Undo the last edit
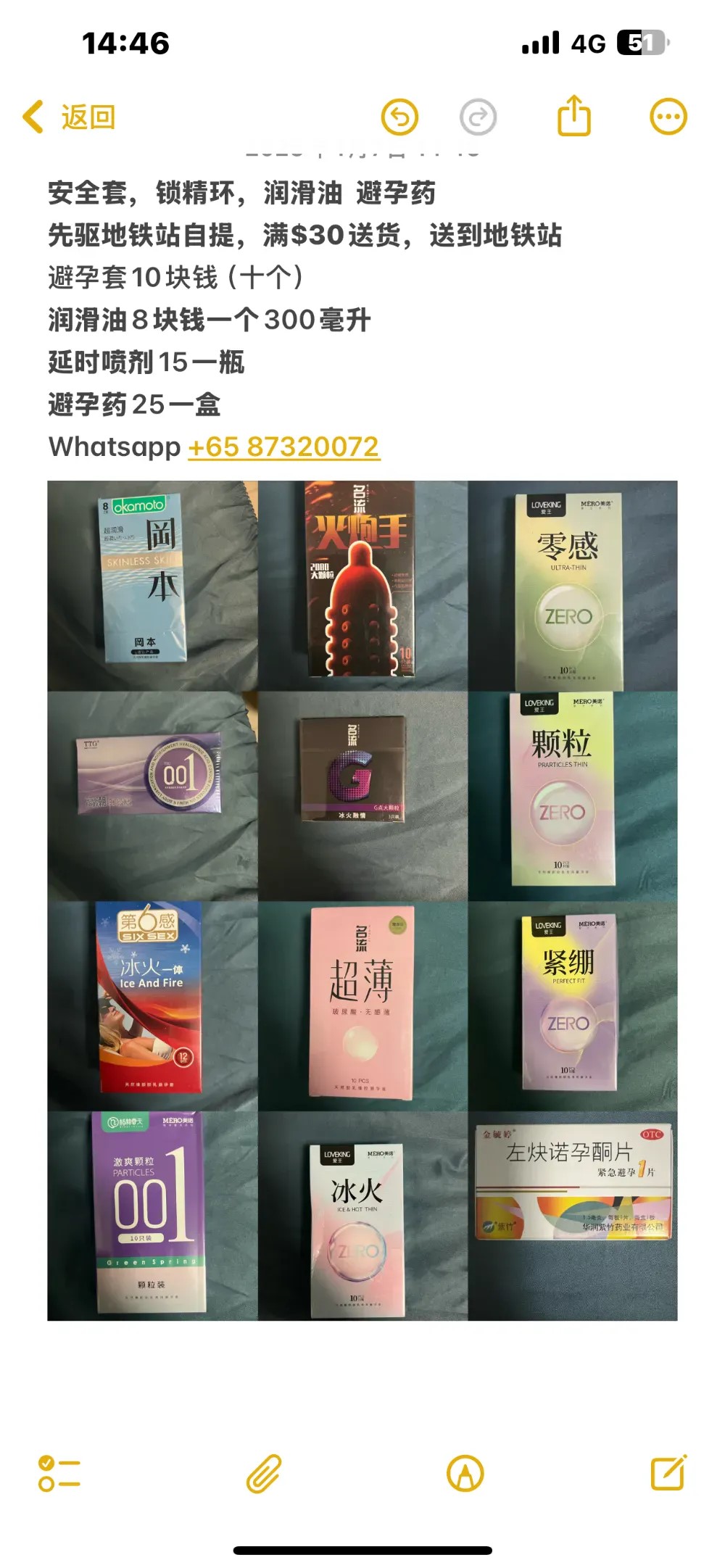 pos(399,117)
